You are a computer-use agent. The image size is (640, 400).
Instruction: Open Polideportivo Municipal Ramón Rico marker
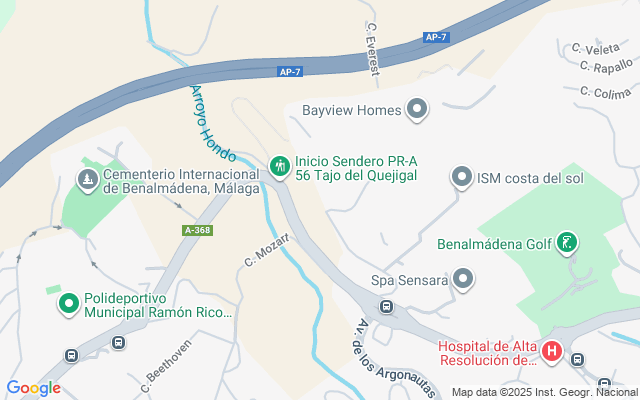click(69, 303)
